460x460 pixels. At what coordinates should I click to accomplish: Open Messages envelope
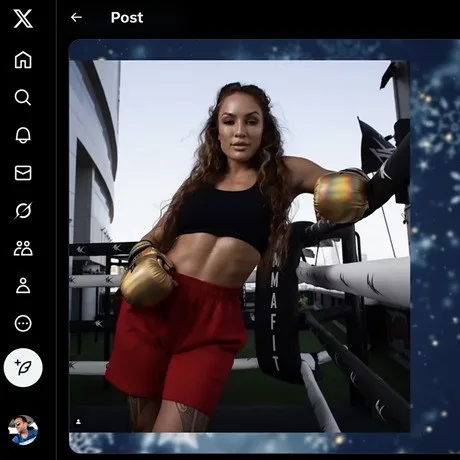coord(23,173)
